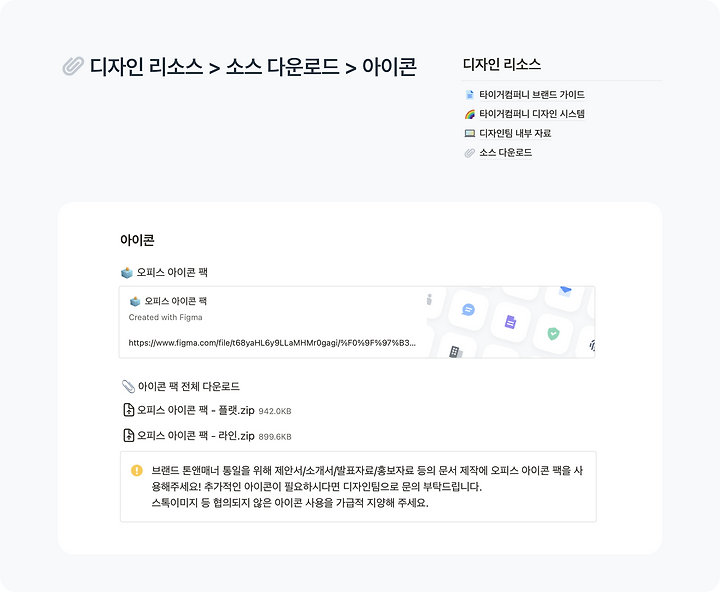
Task: Open the 오피스 아이콘 팩 Figma bookmark card
Action: 357,322
